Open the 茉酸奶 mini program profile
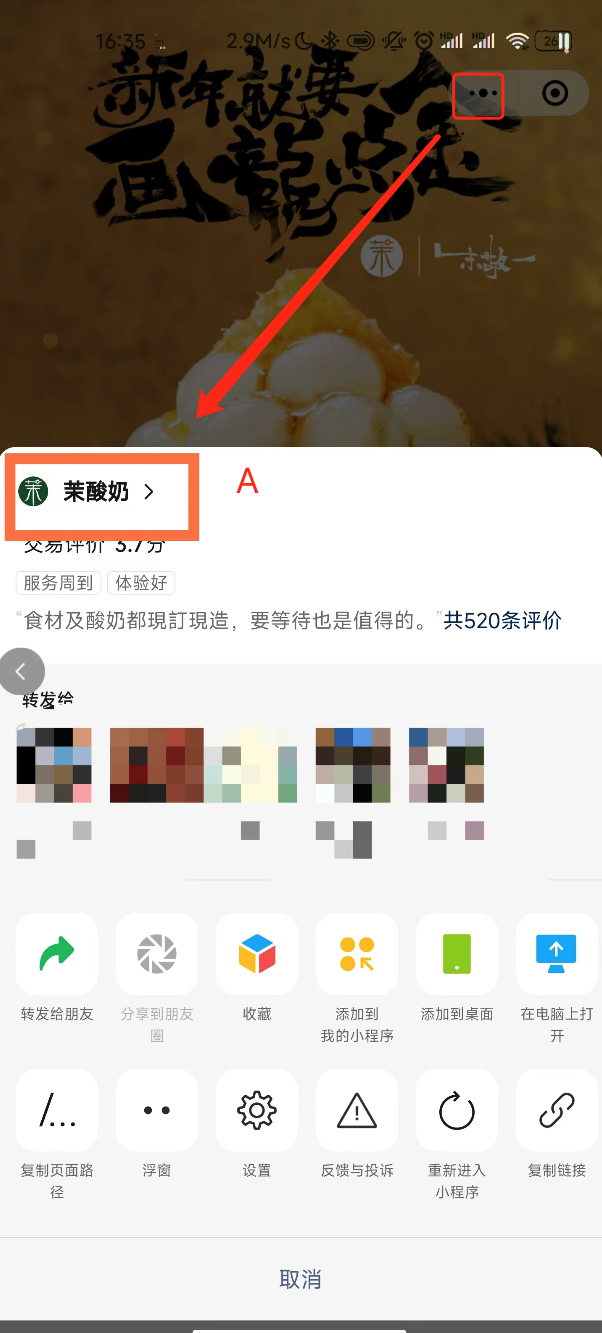Screen dimensions: 602x1333 (x=95, y=492)
